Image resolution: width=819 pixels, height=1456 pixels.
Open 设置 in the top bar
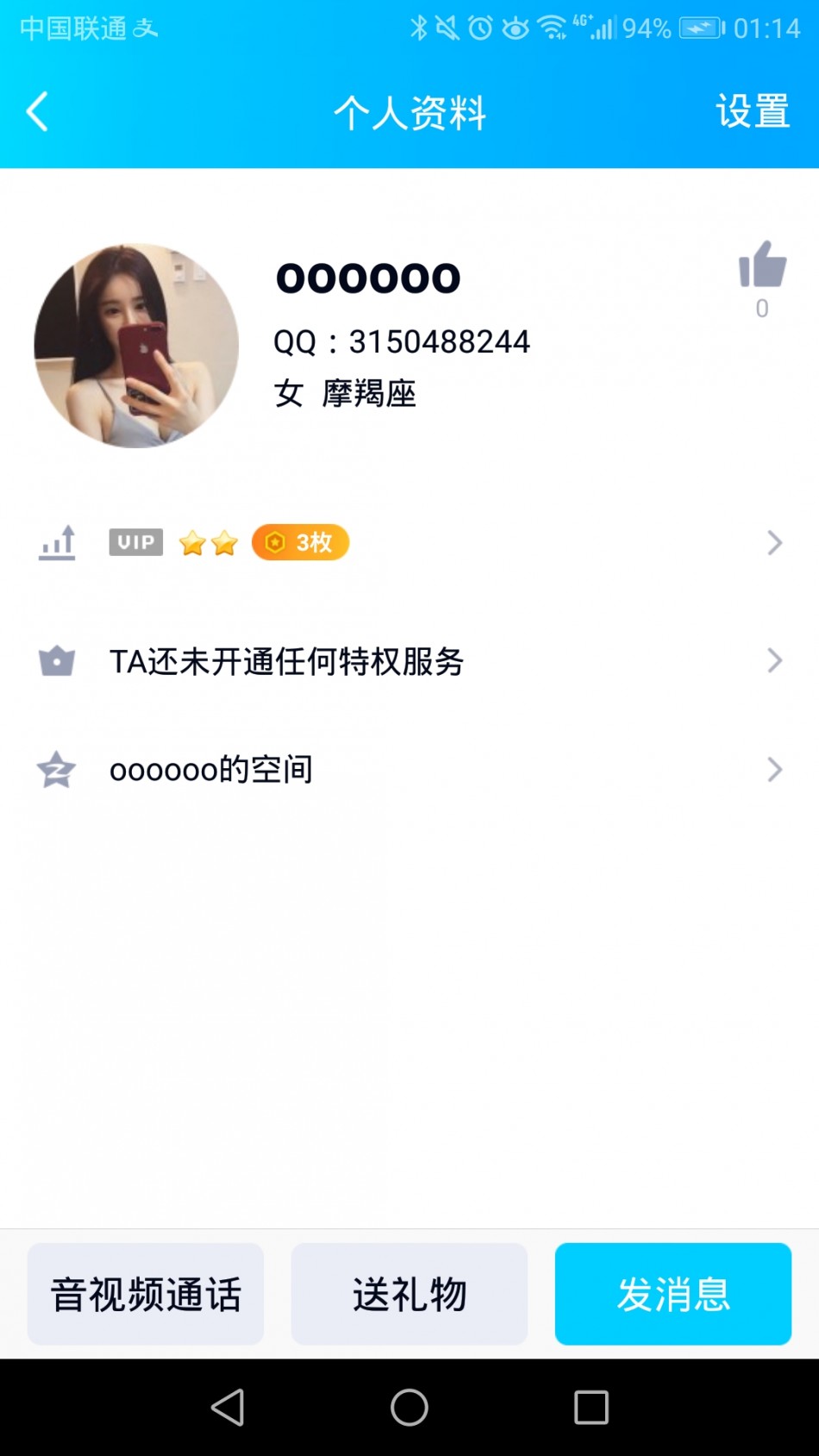click(x=752, y=112)
